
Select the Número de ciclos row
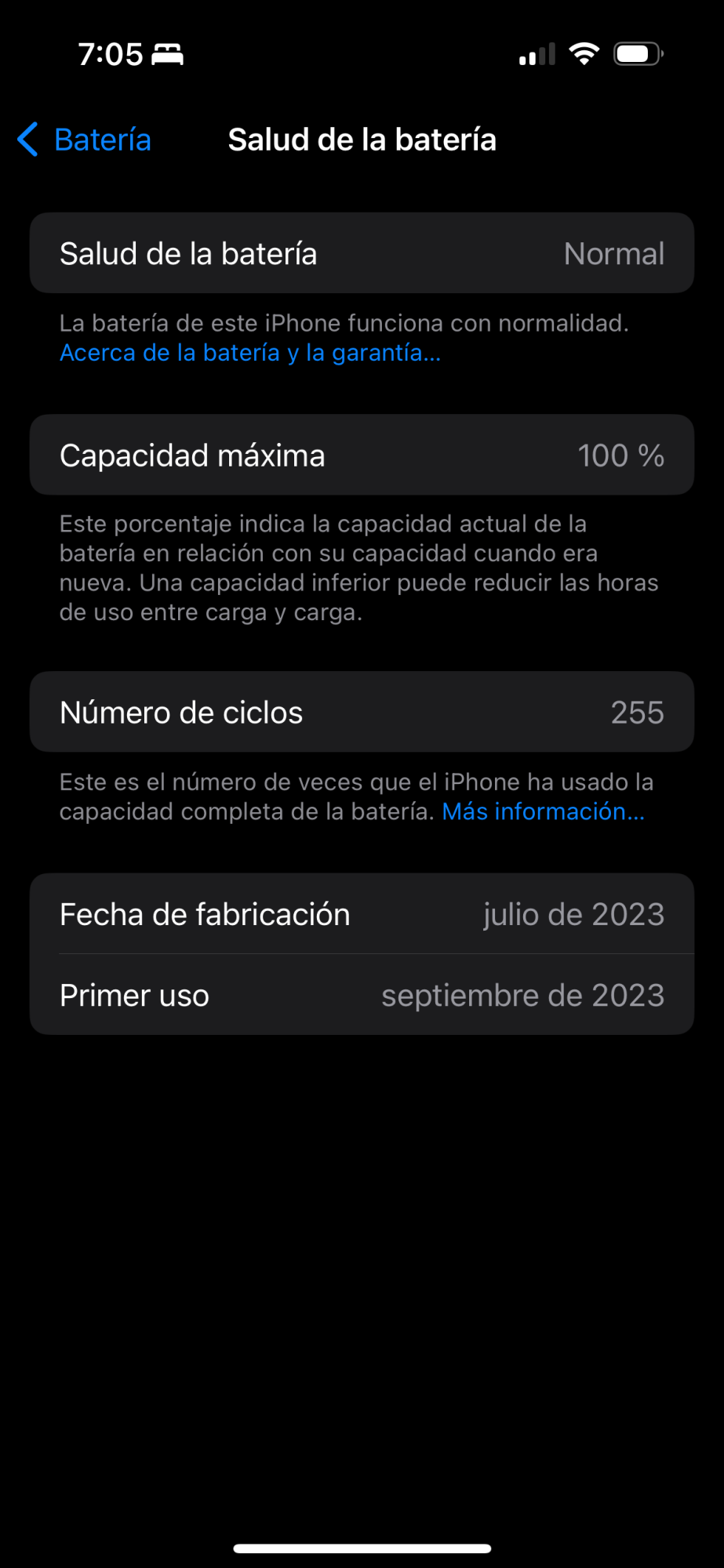pyautogui.click(x=362, y=711)
